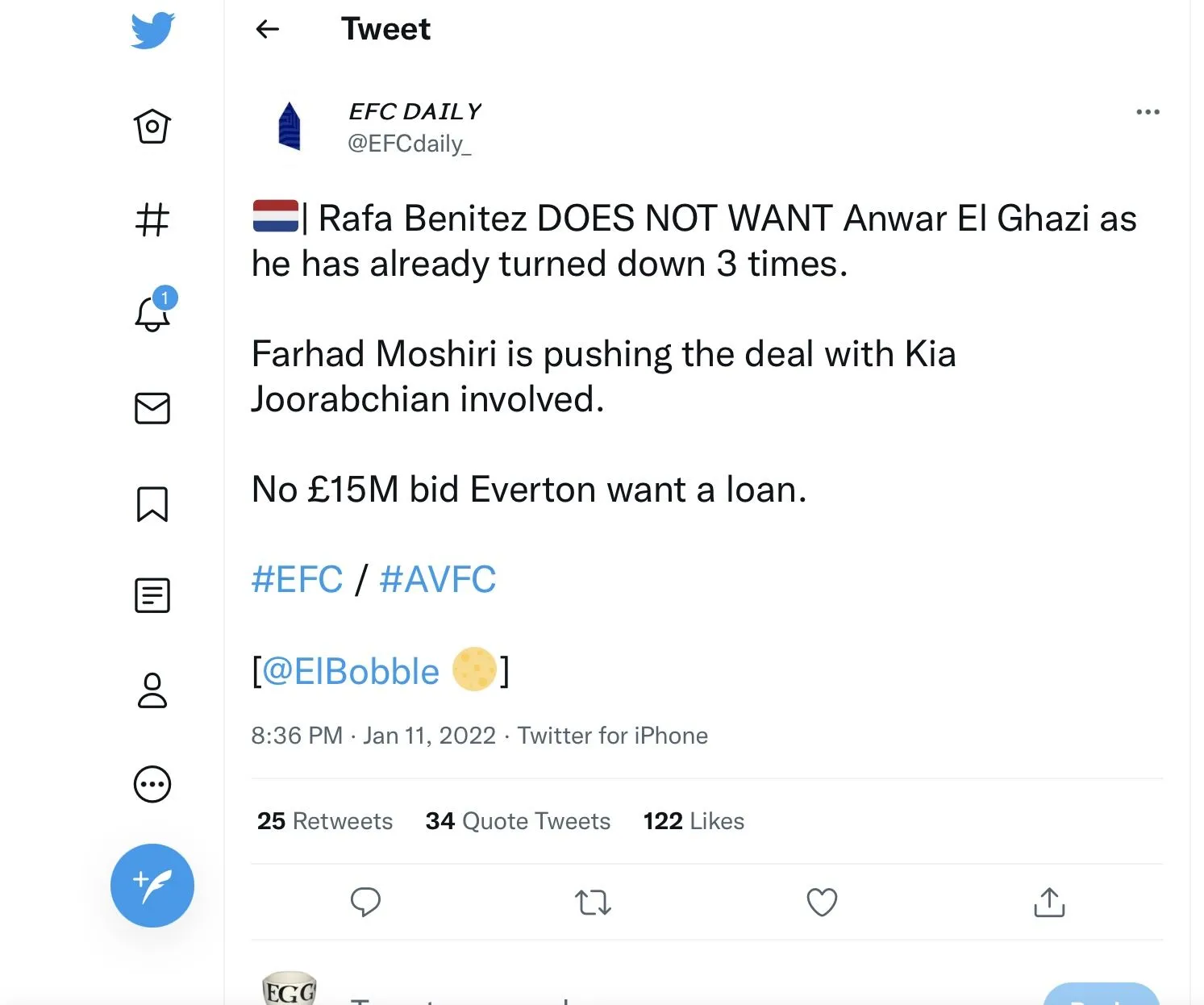The width and height of the screenshot is (1204, 1005).
Task: Open the #AVFC hashtag
Action: [x=437, y=580]
